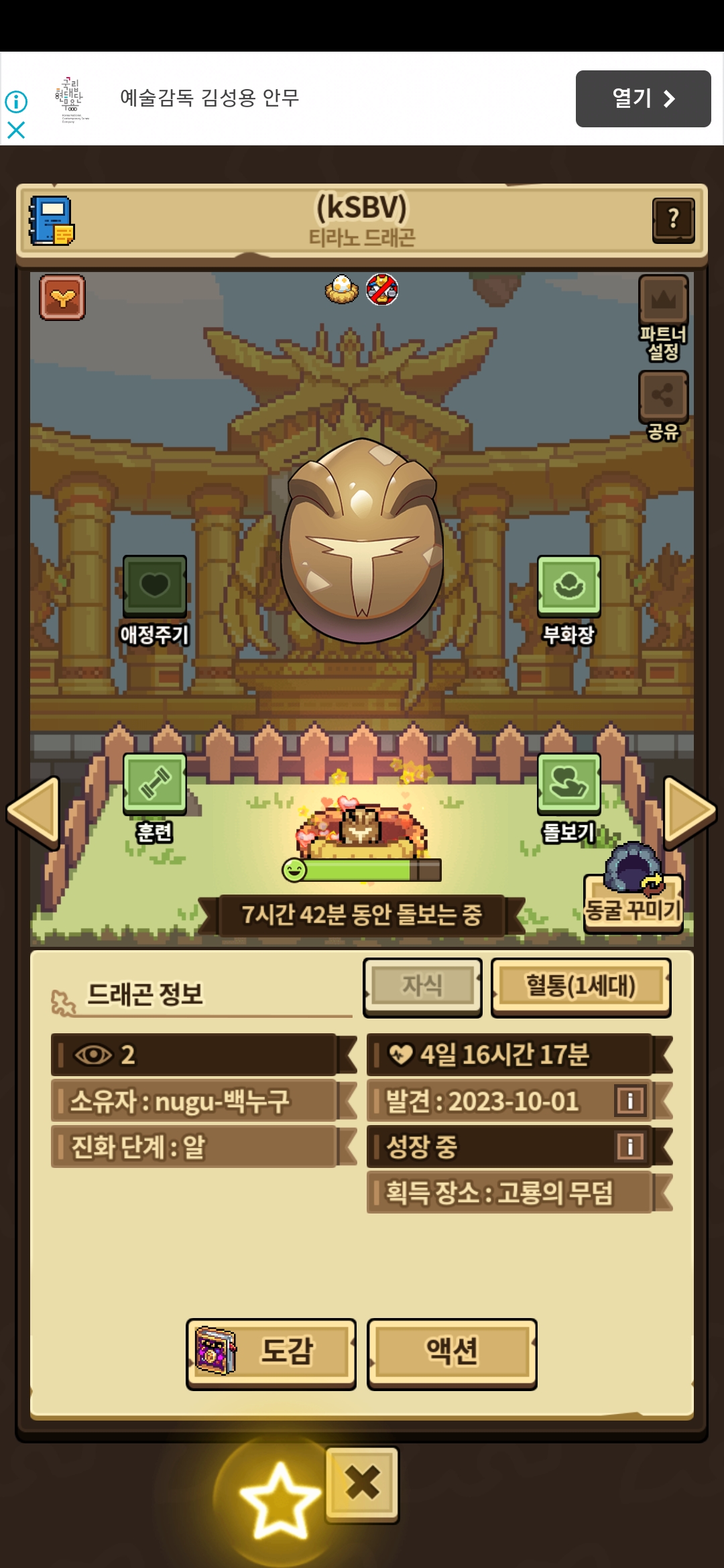Open 파트너 설정 partner settings
724x1568 pixels.
pos(663,318)
